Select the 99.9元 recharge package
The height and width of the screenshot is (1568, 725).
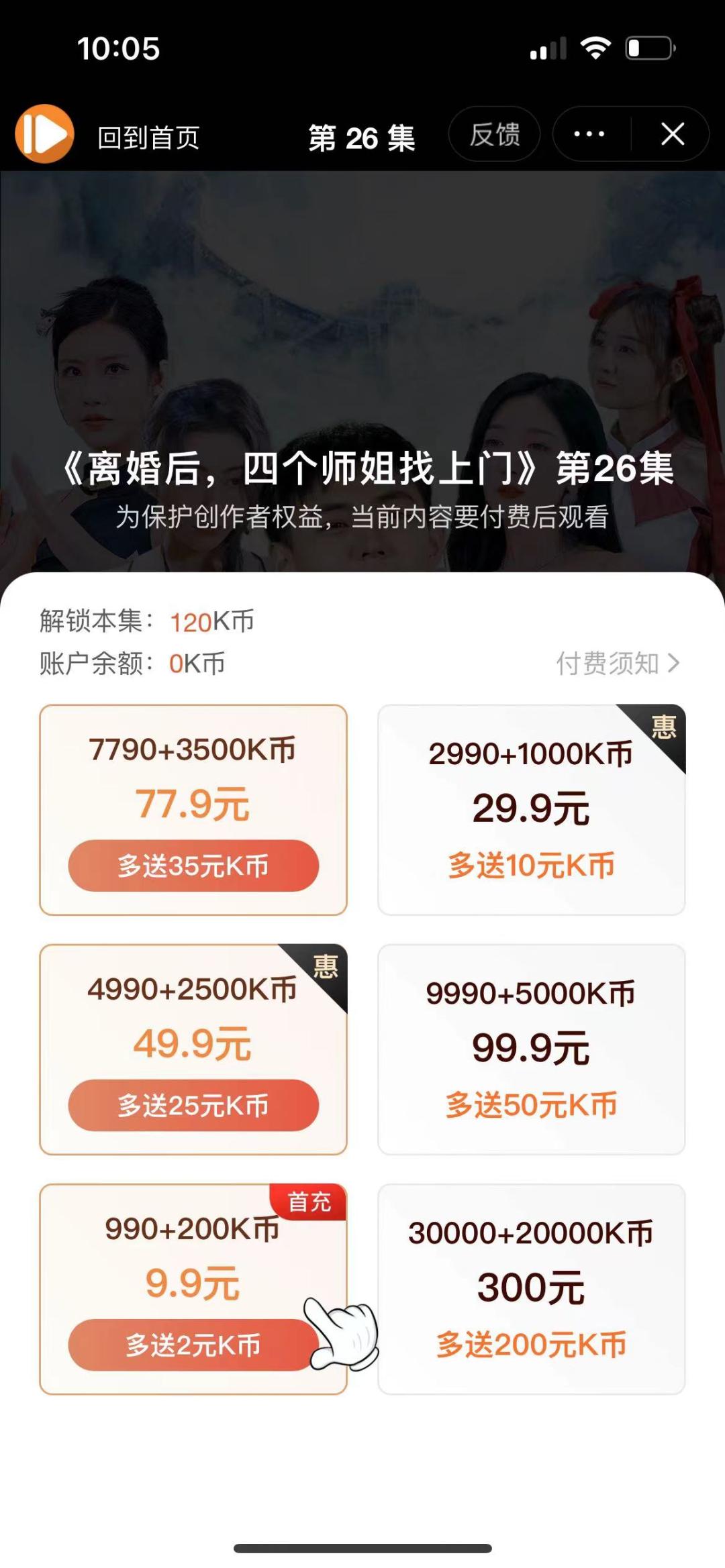coord(531,1049)
